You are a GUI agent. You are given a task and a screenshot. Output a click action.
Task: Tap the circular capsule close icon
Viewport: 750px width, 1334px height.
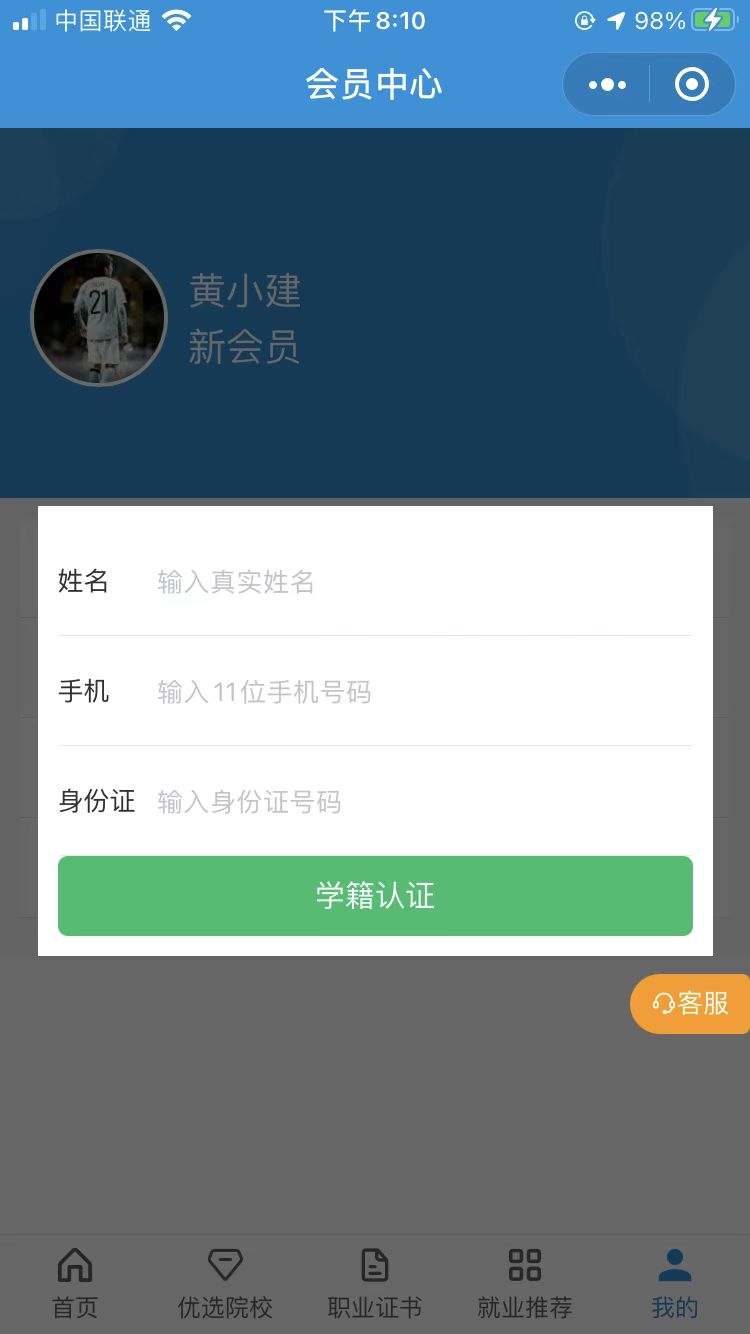[x=691, y=84]
